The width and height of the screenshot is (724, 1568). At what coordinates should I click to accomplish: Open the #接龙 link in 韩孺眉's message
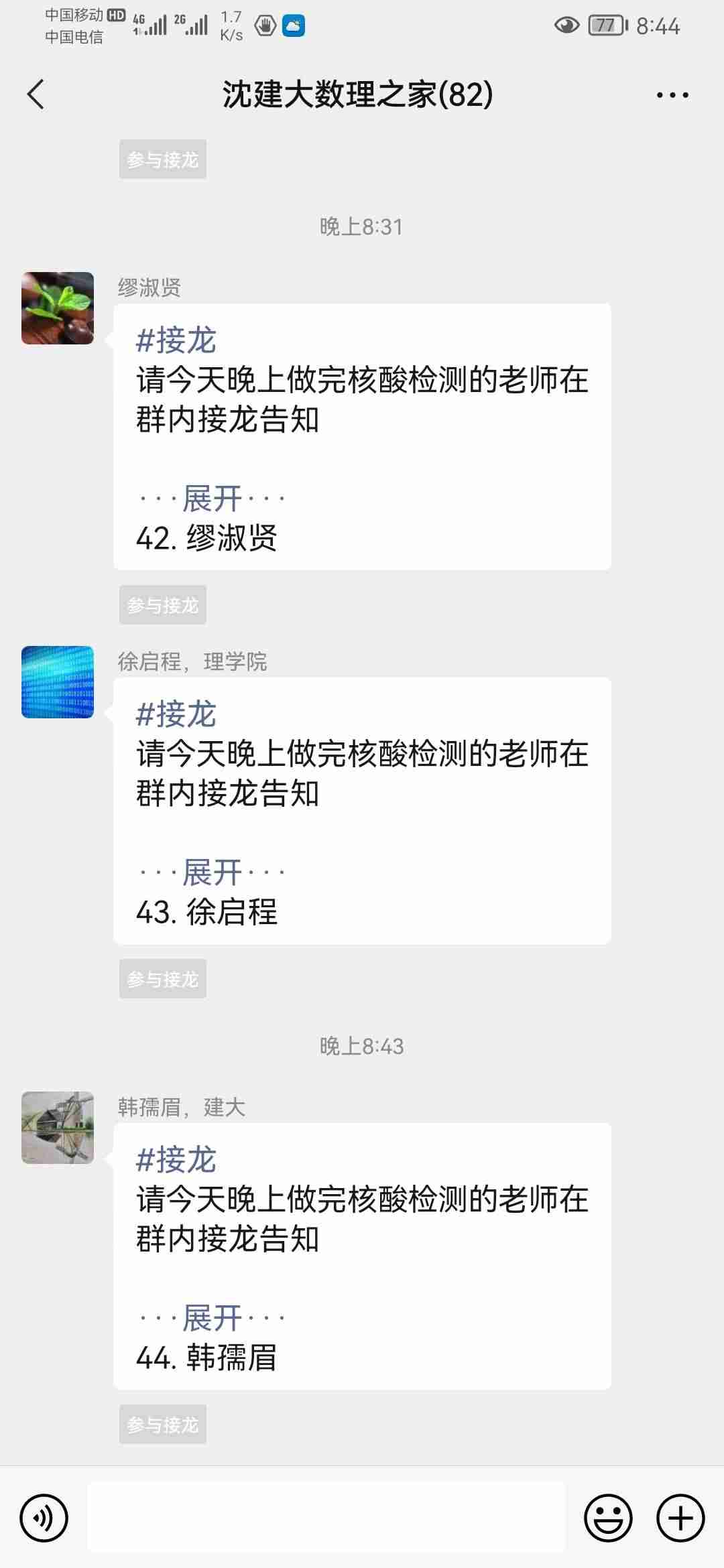(x=176, y=1160)
